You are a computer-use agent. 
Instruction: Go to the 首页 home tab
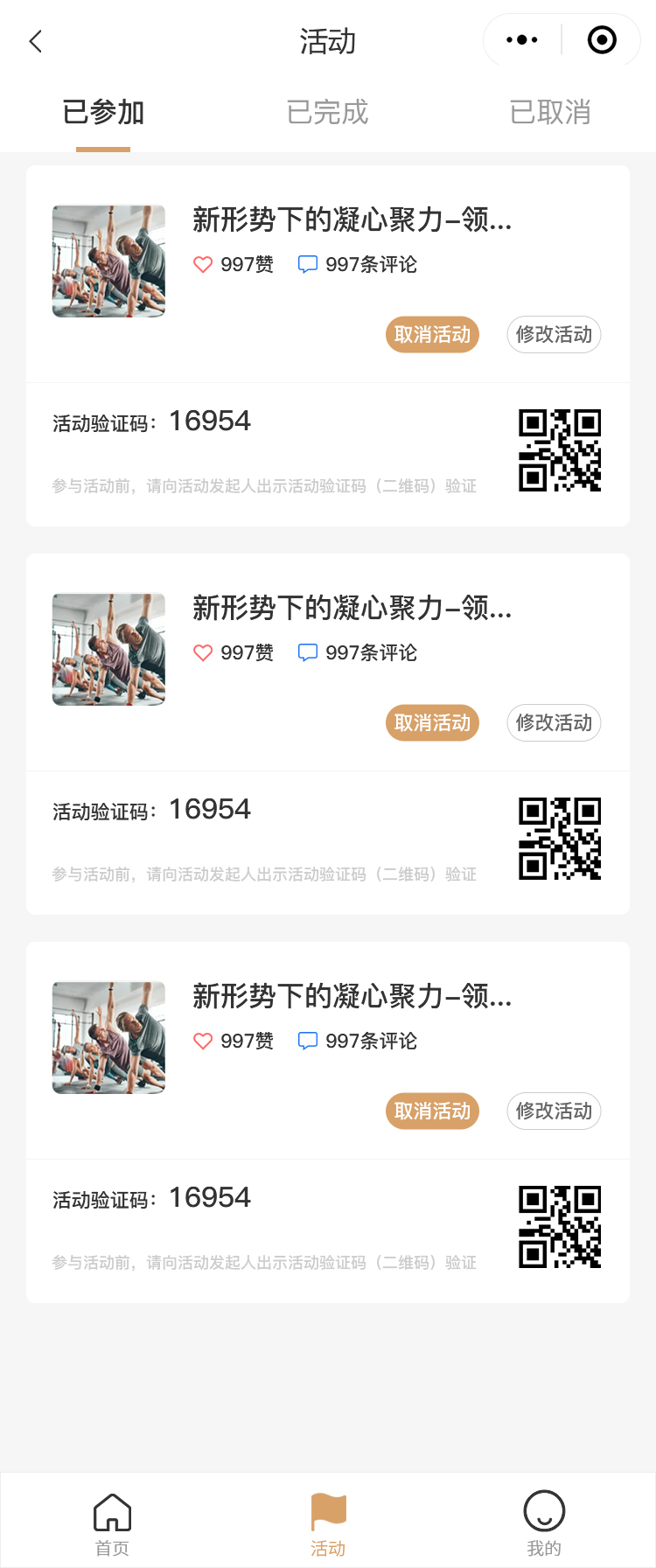(112, 1523)
